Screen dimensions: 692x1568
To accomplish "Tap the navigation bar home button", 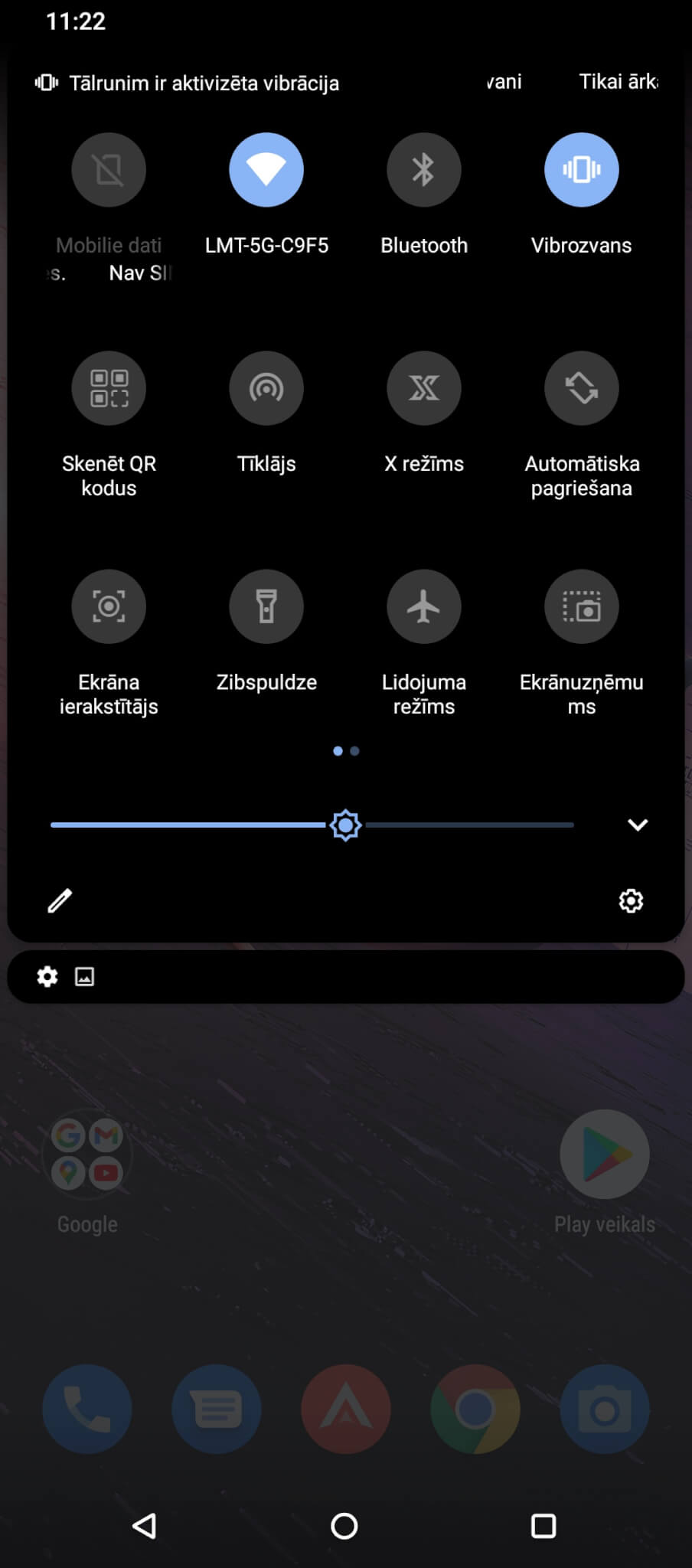I will point(344,1526).
